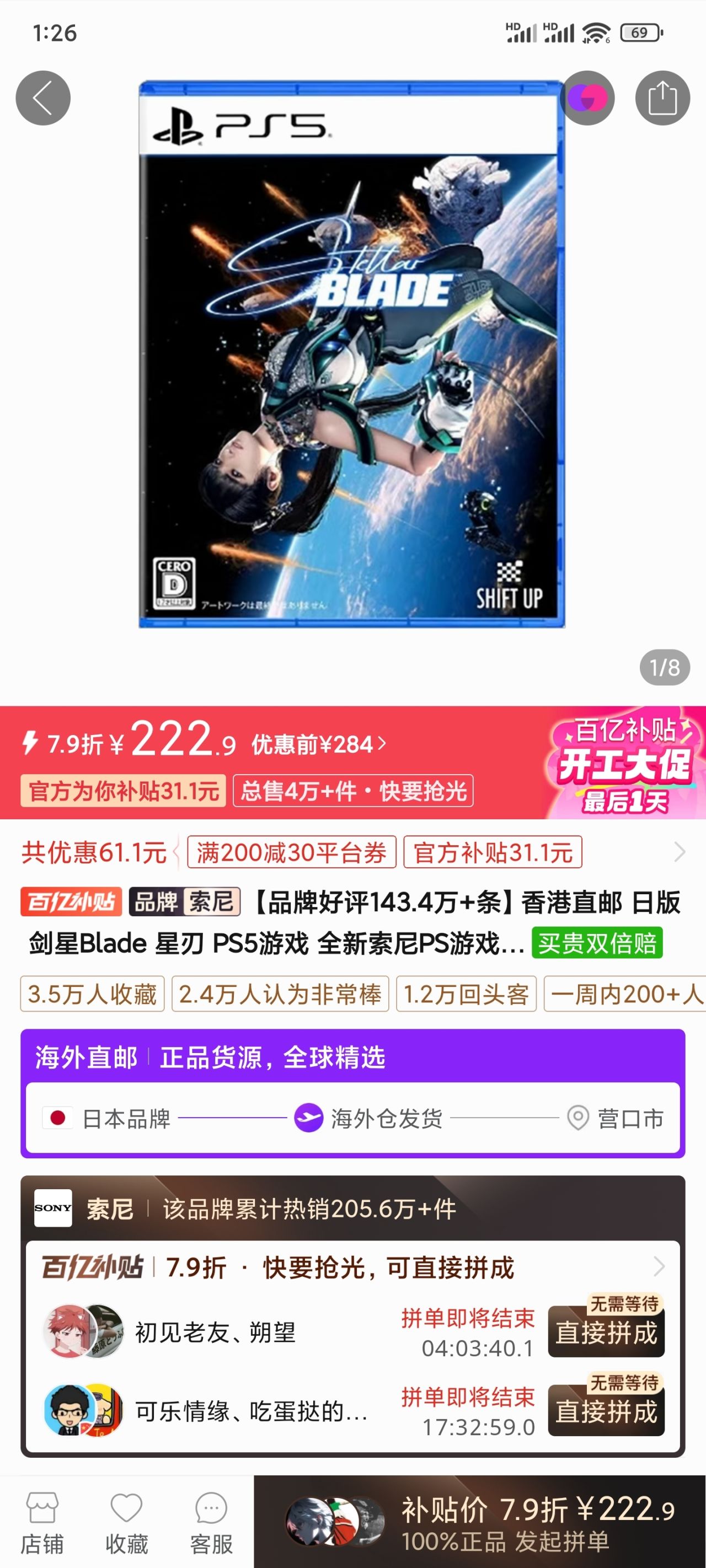Expand the 百亿补贴 group-buy list

[x=659, y=1267]
